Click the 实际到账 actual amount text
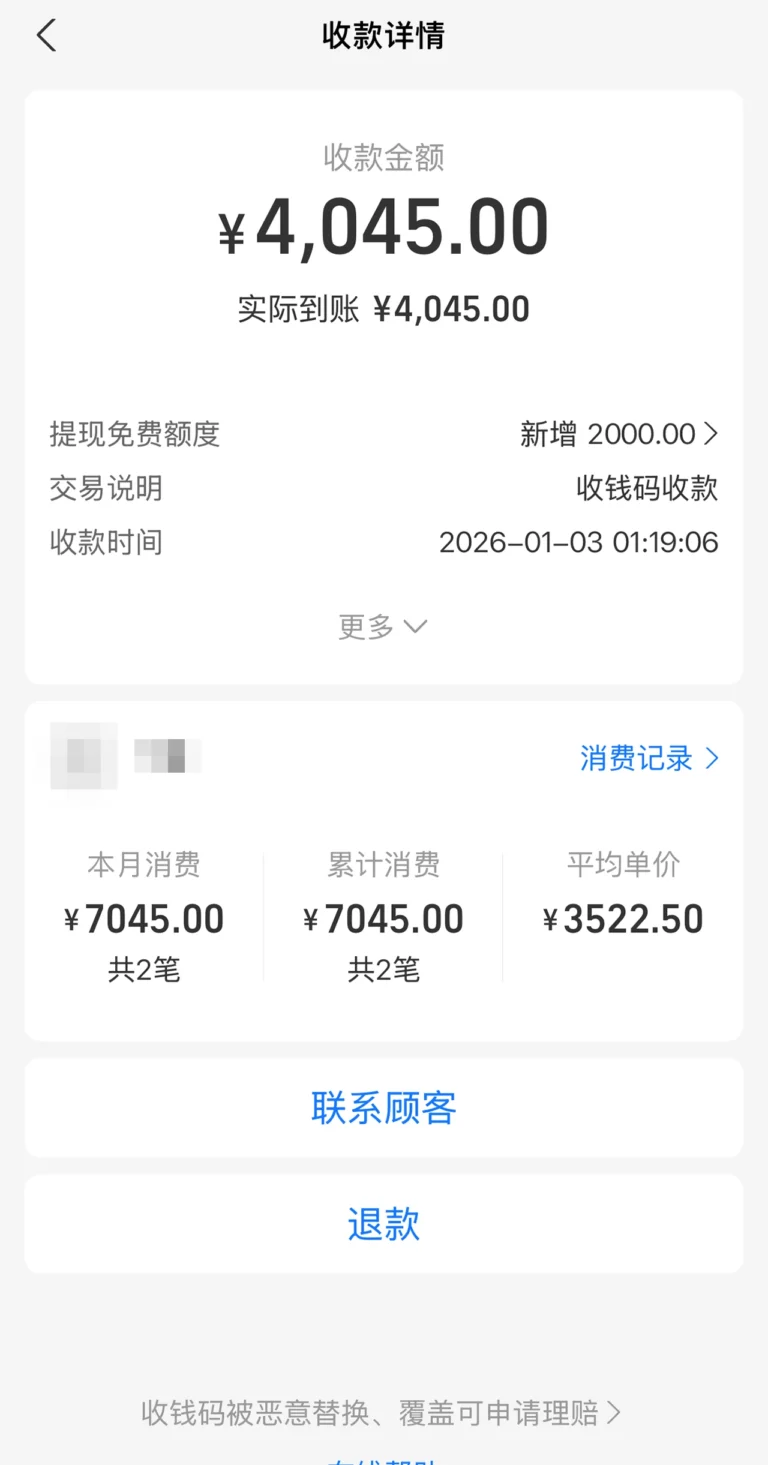This screenshot has height=1465, width=768. (383, 308)
